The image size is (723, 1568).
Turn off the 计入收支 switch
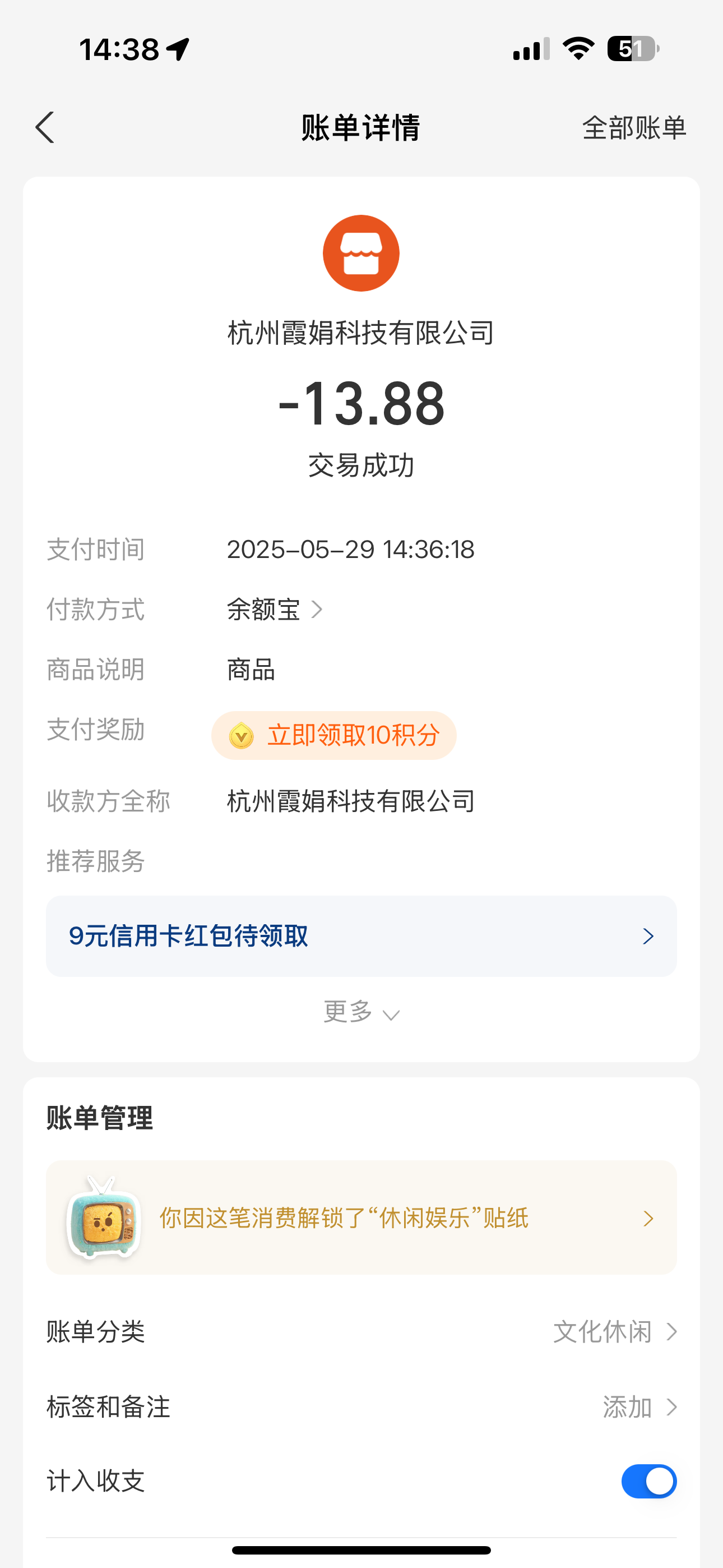tap(649, 1482)
